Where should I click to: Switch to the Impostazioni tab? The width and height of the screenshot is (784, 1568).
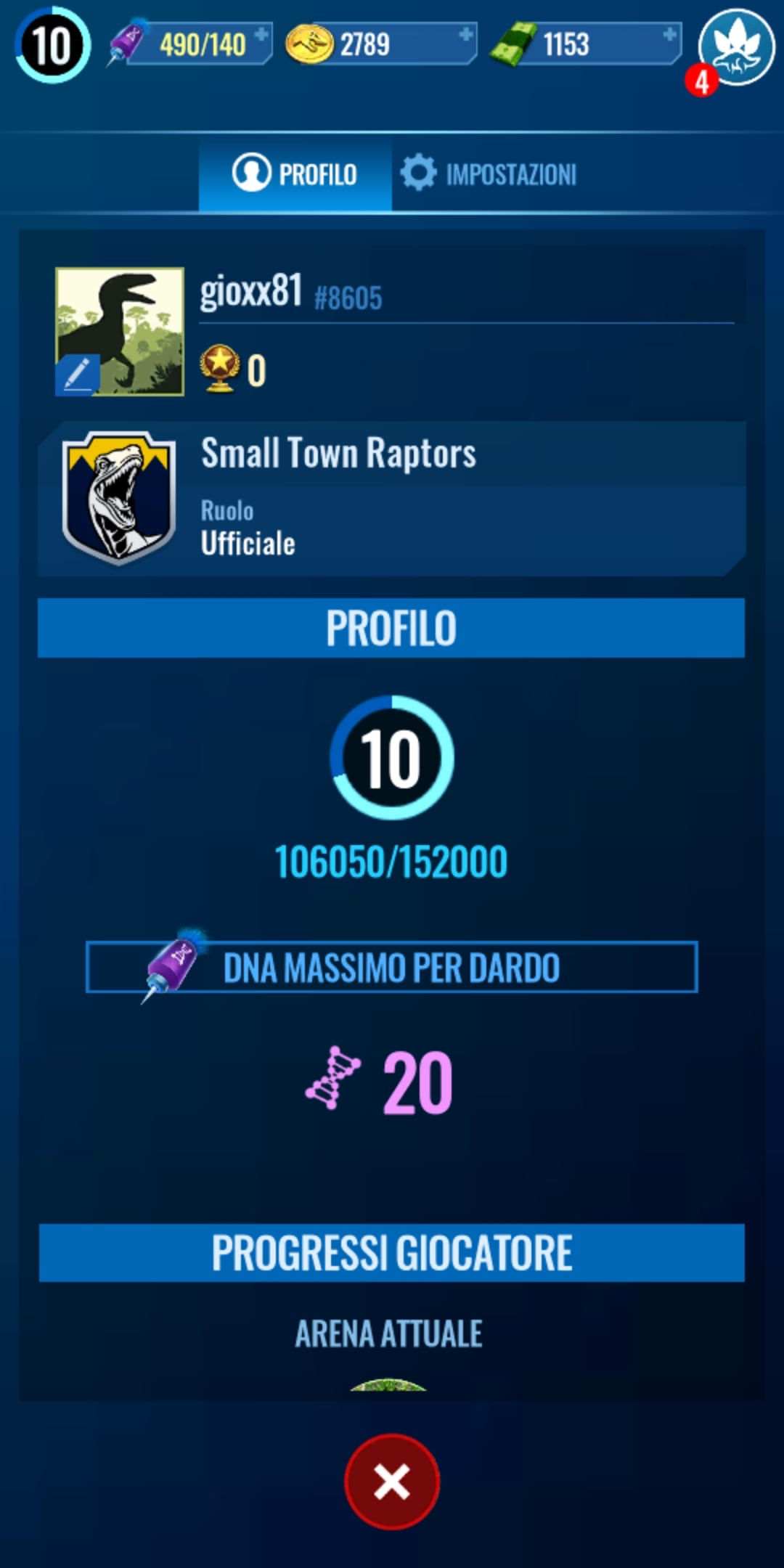click(488, 173)
